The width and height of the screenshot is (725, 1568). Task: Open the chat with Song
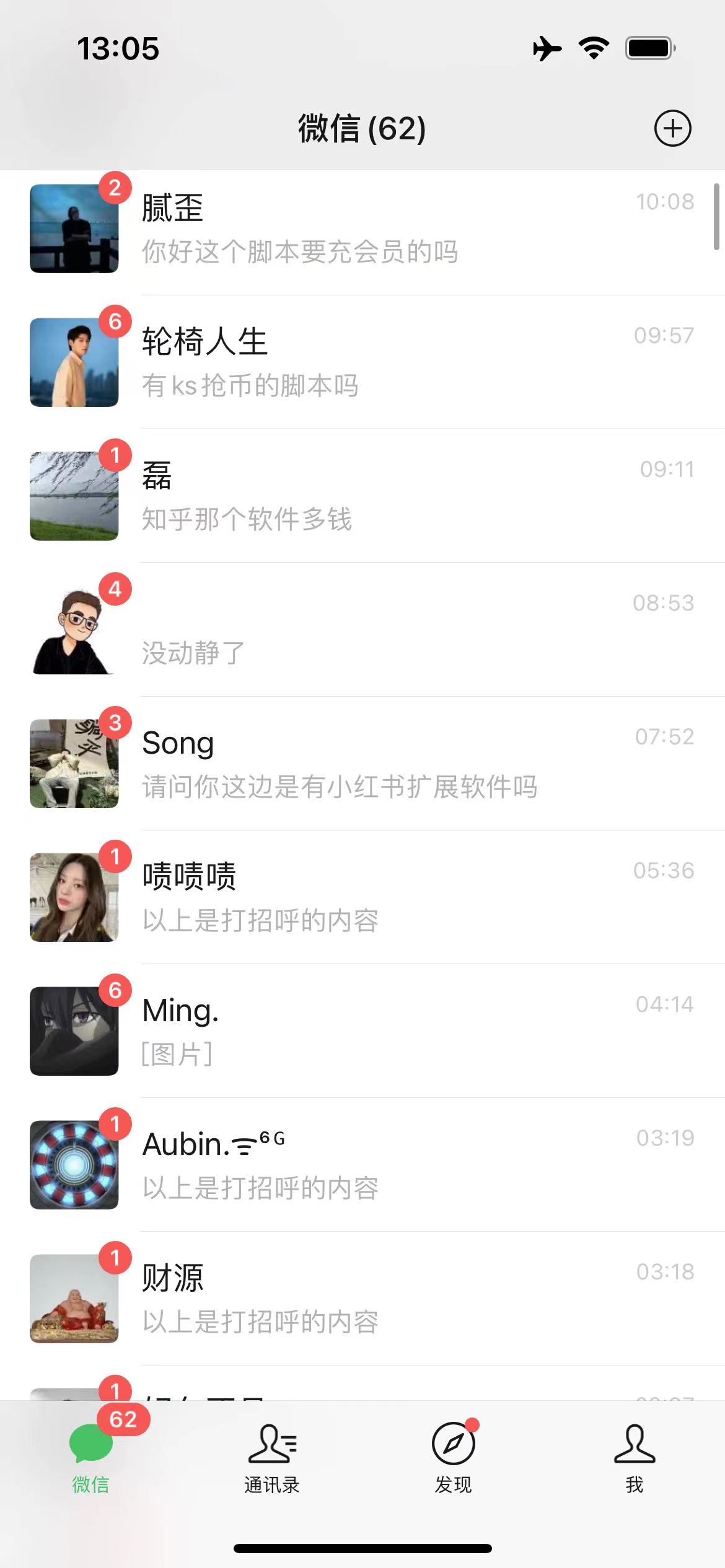click(x=372, y=764)
